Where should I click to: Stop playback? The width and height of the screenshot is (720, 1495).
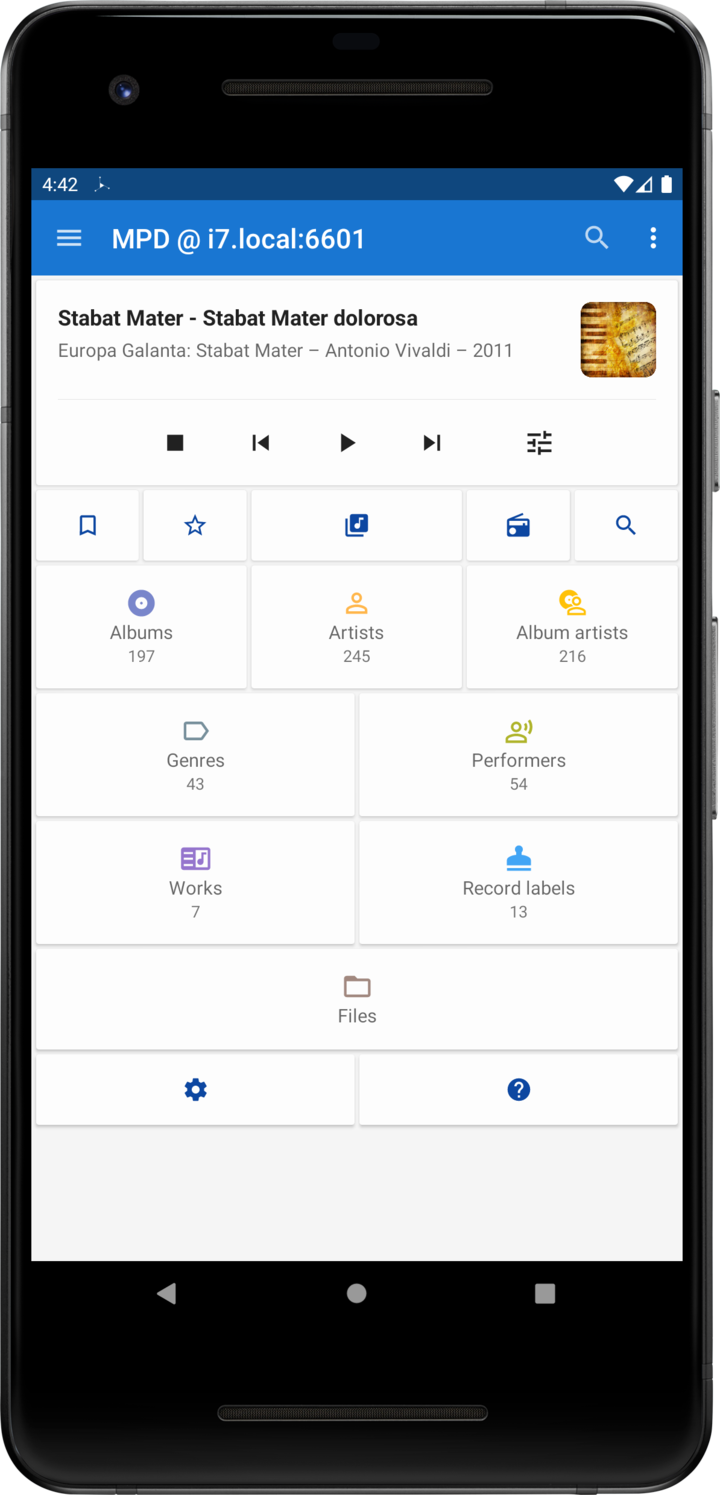175,443
